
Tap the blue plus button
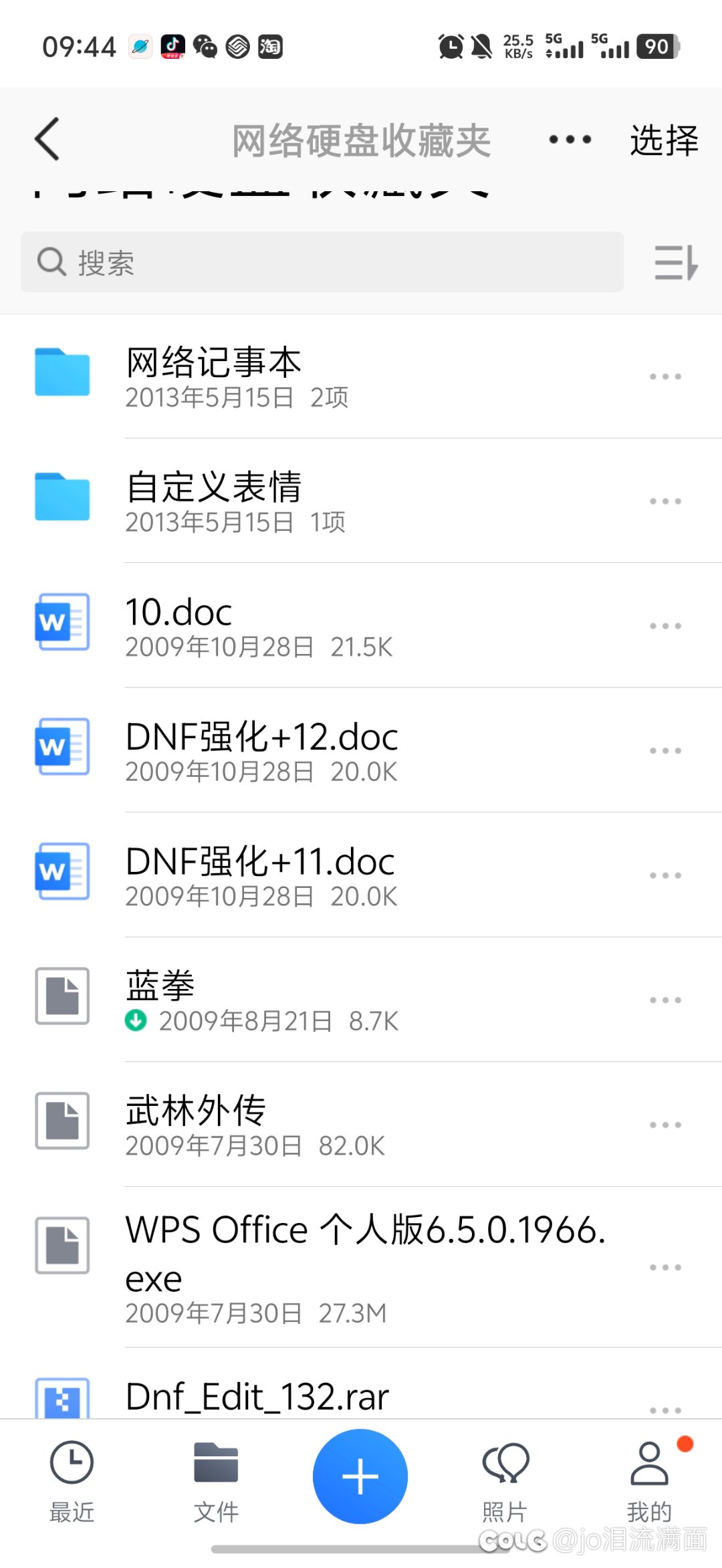360,1476
